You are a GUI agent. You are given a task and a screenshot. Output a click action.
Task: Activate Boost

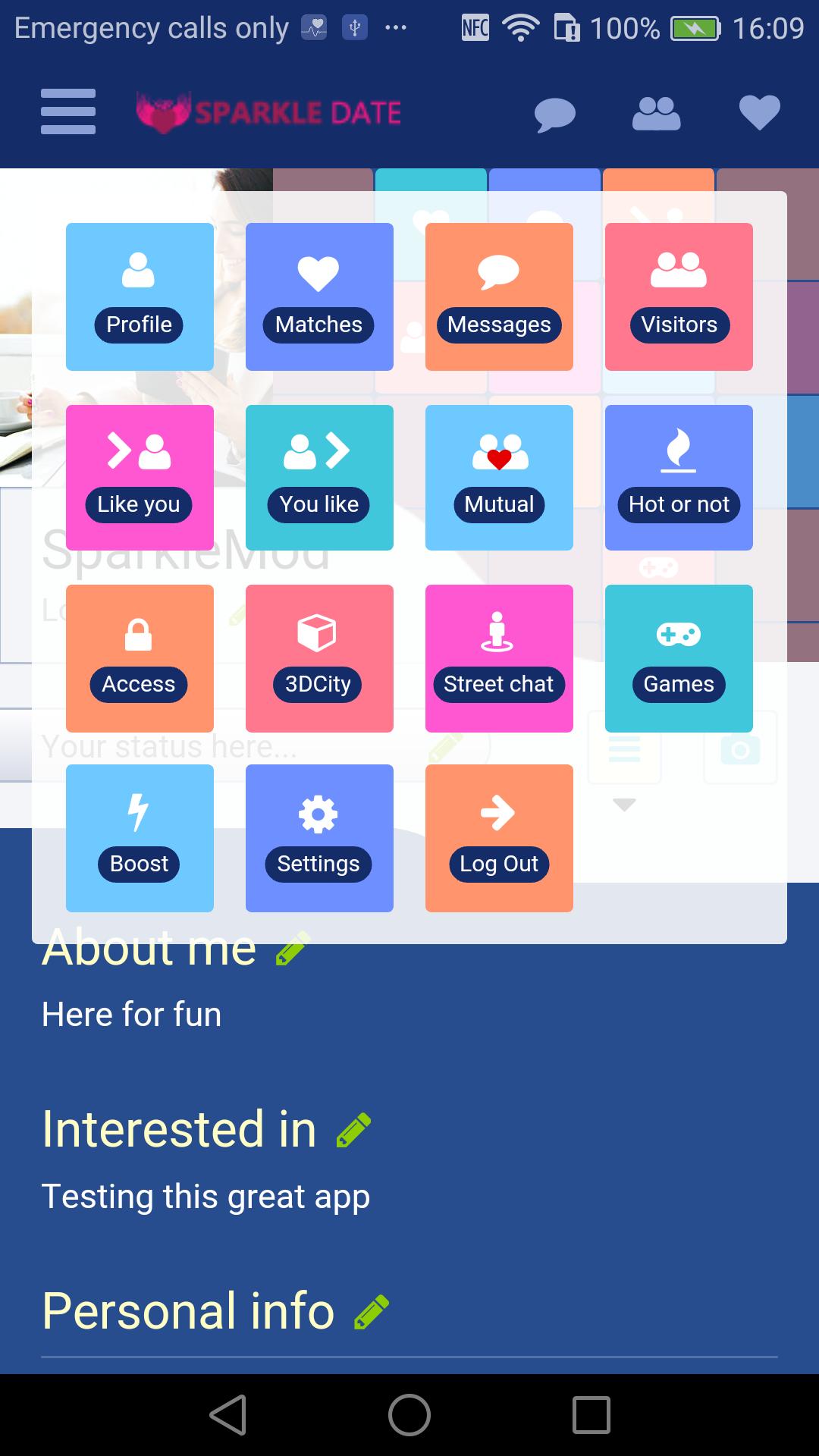pos(140,838)
